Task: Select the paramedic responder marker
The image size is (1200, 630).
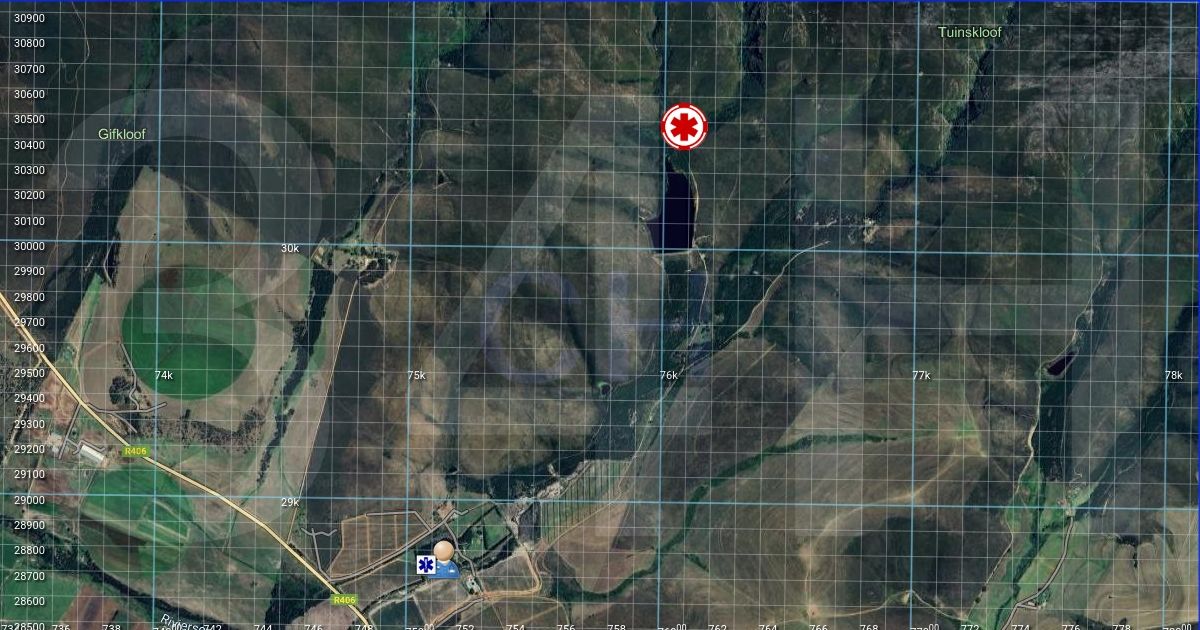Action: click(x=439, y=561)
